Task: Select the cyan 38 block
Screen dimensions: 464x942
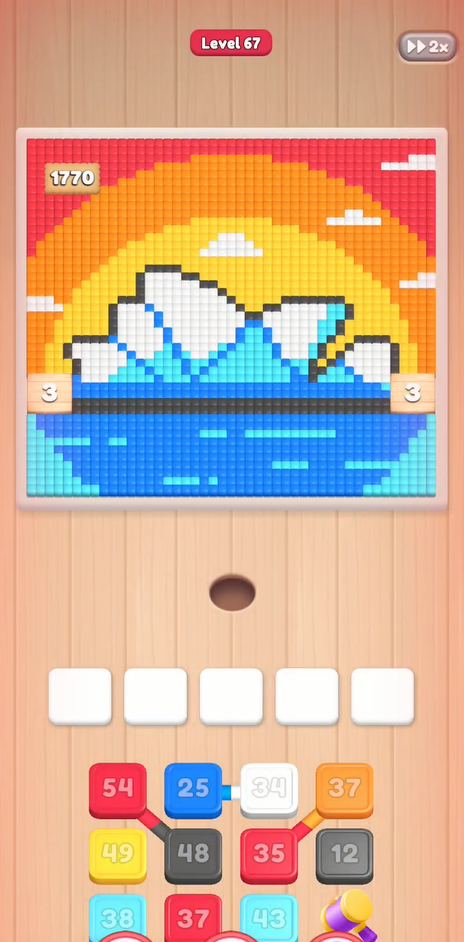Action: [118, 917]
